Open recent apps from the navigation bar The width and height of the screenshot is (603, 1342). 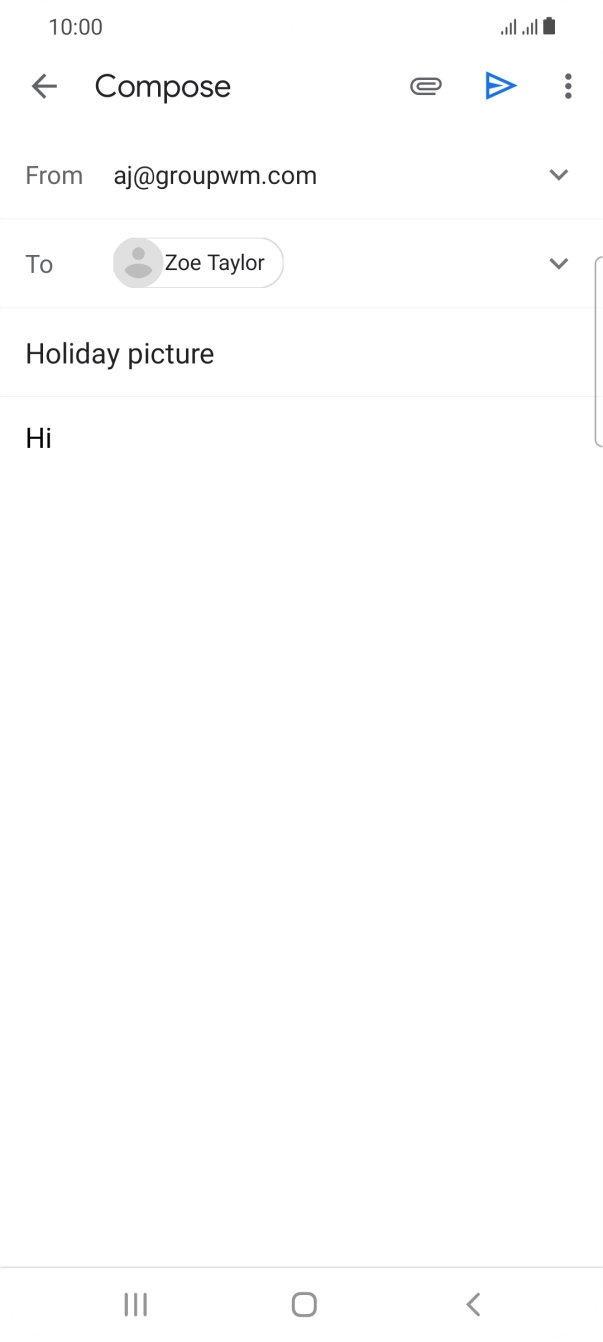(x=135, y=1304)
